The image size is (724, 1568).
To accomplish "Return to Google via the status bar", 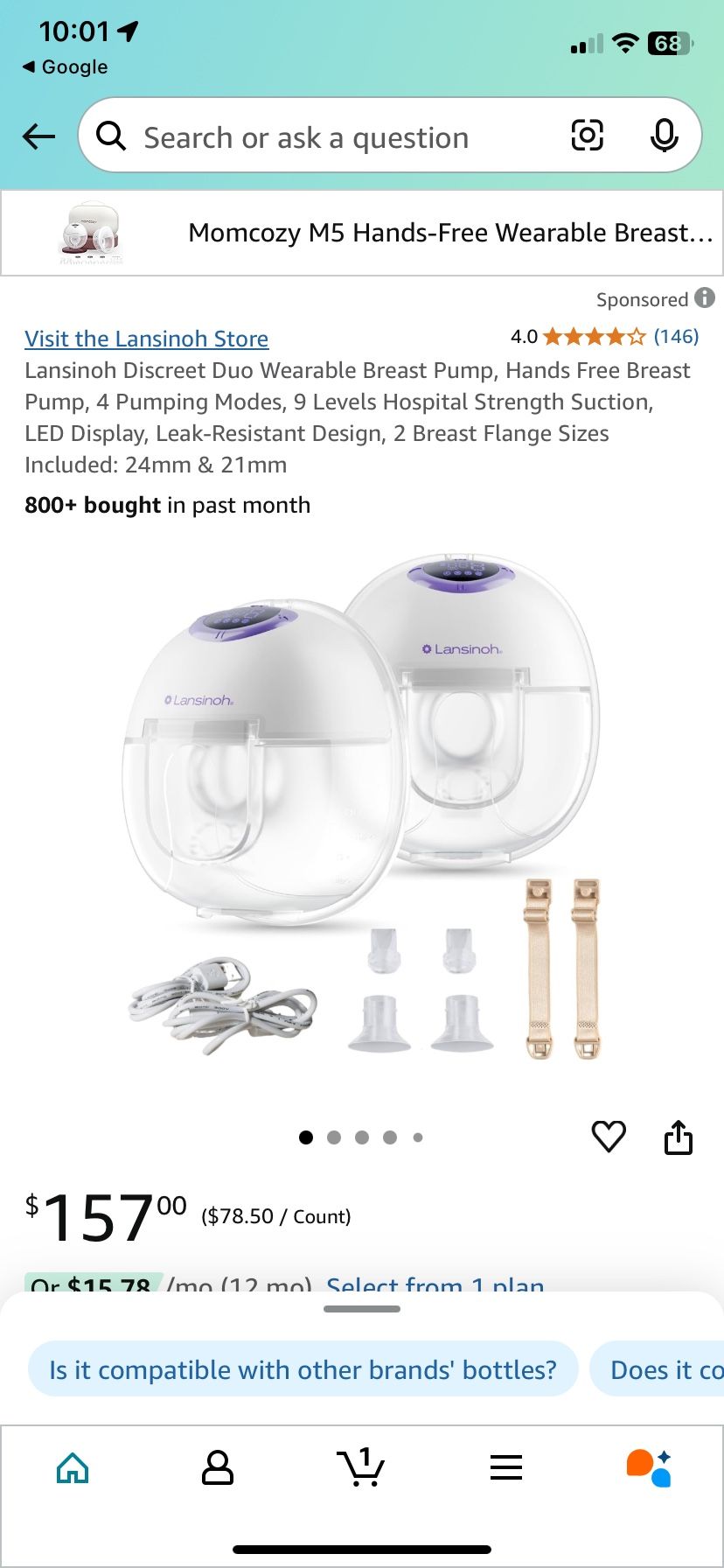I will click(x=66, y=67).
